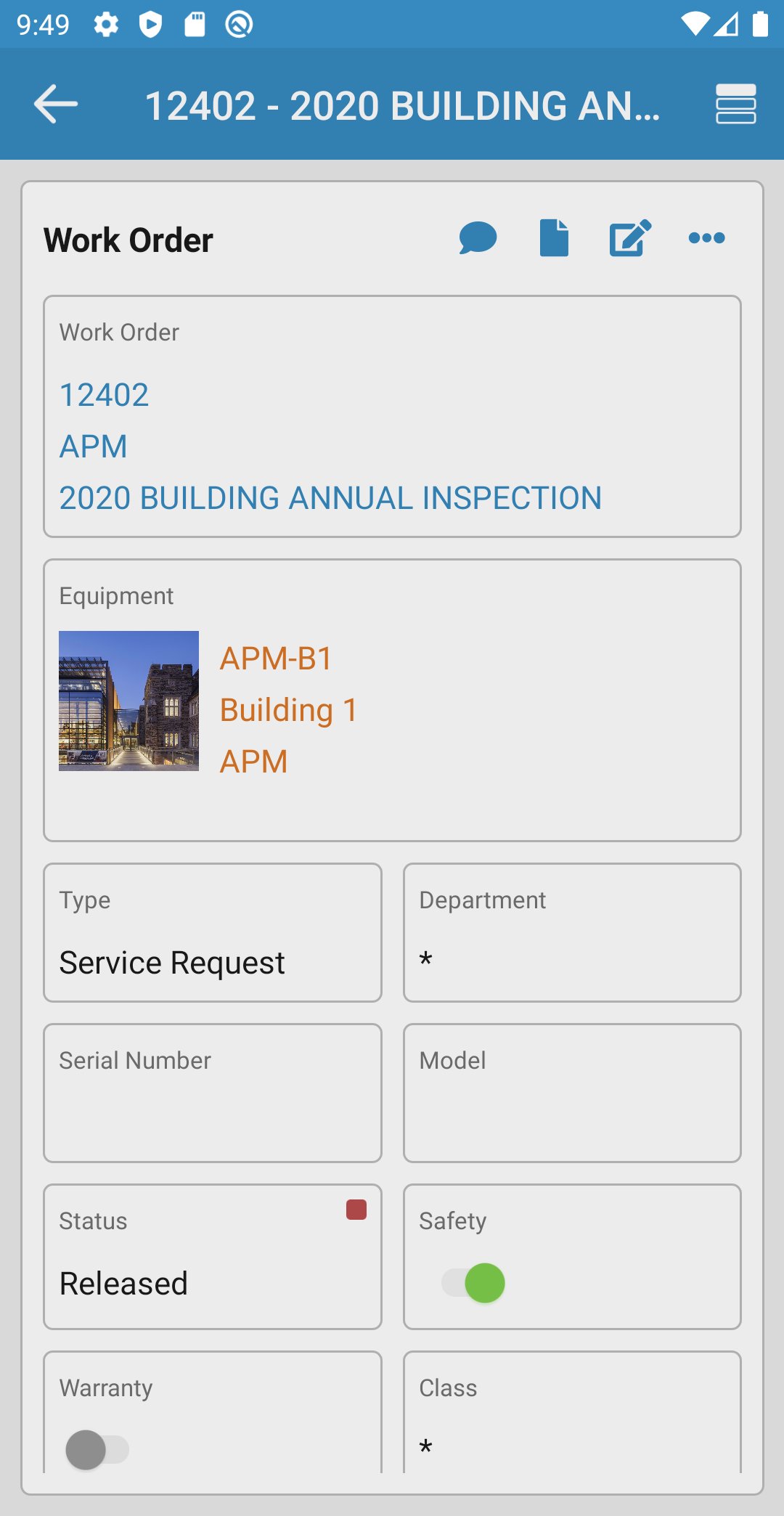
Task: Tap the Building 1 equipment photo
Action: 129,701
